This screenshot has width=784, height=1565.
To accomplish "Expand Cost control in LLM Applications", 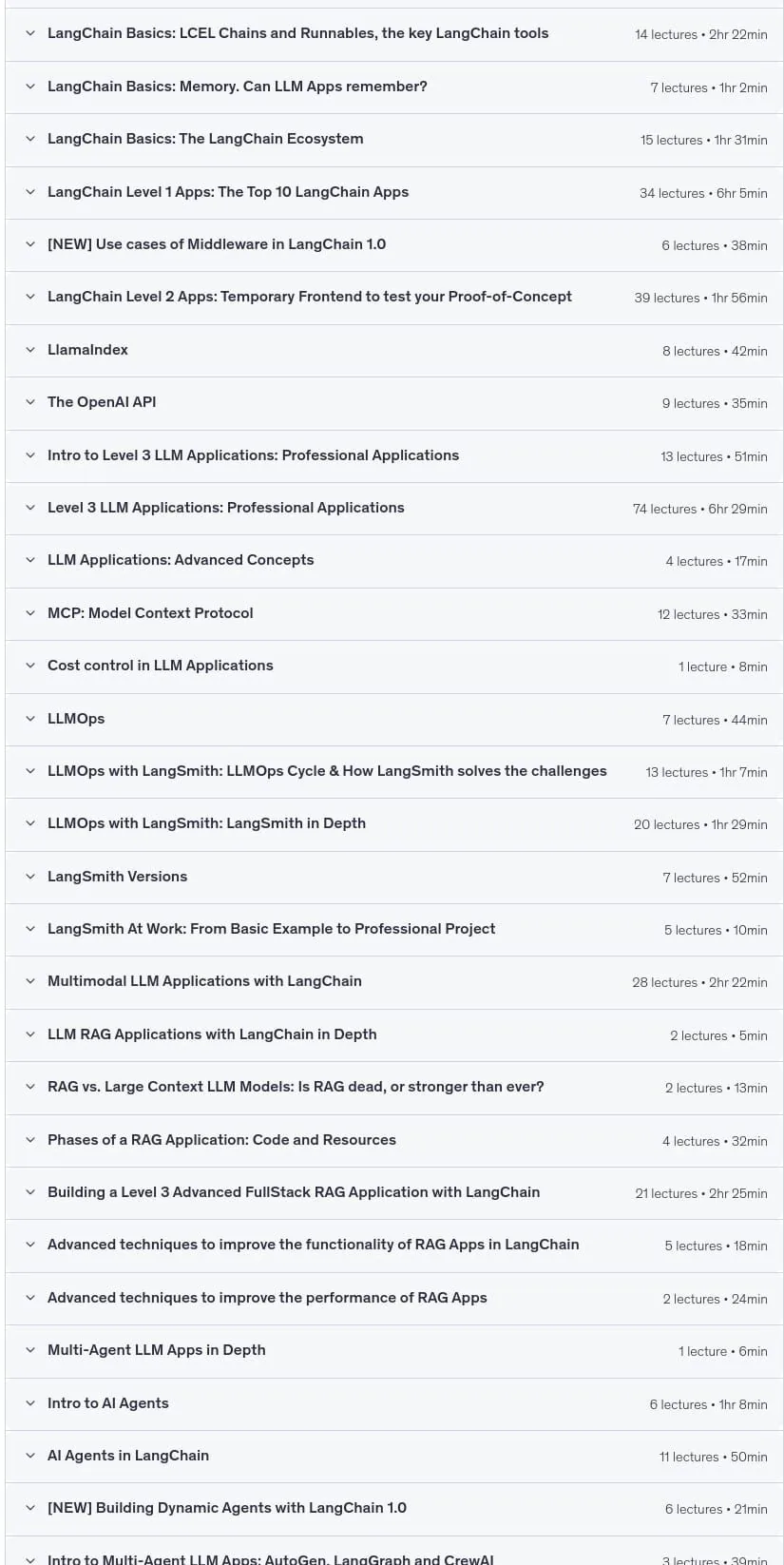I will click(394, 666).
